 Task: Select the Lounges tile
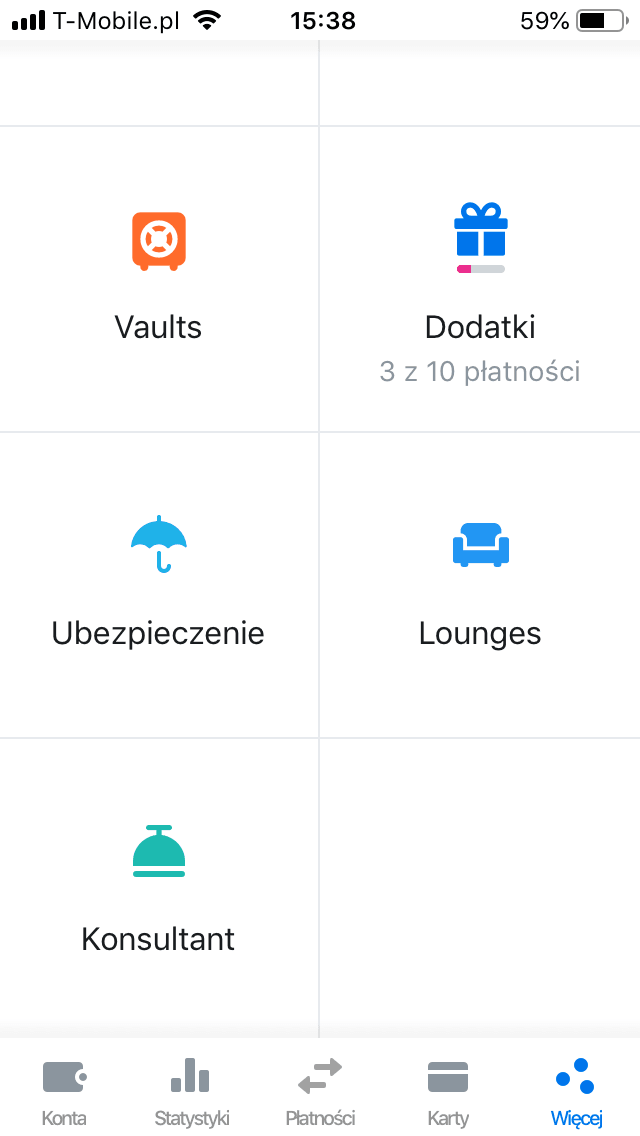[480, 585]
